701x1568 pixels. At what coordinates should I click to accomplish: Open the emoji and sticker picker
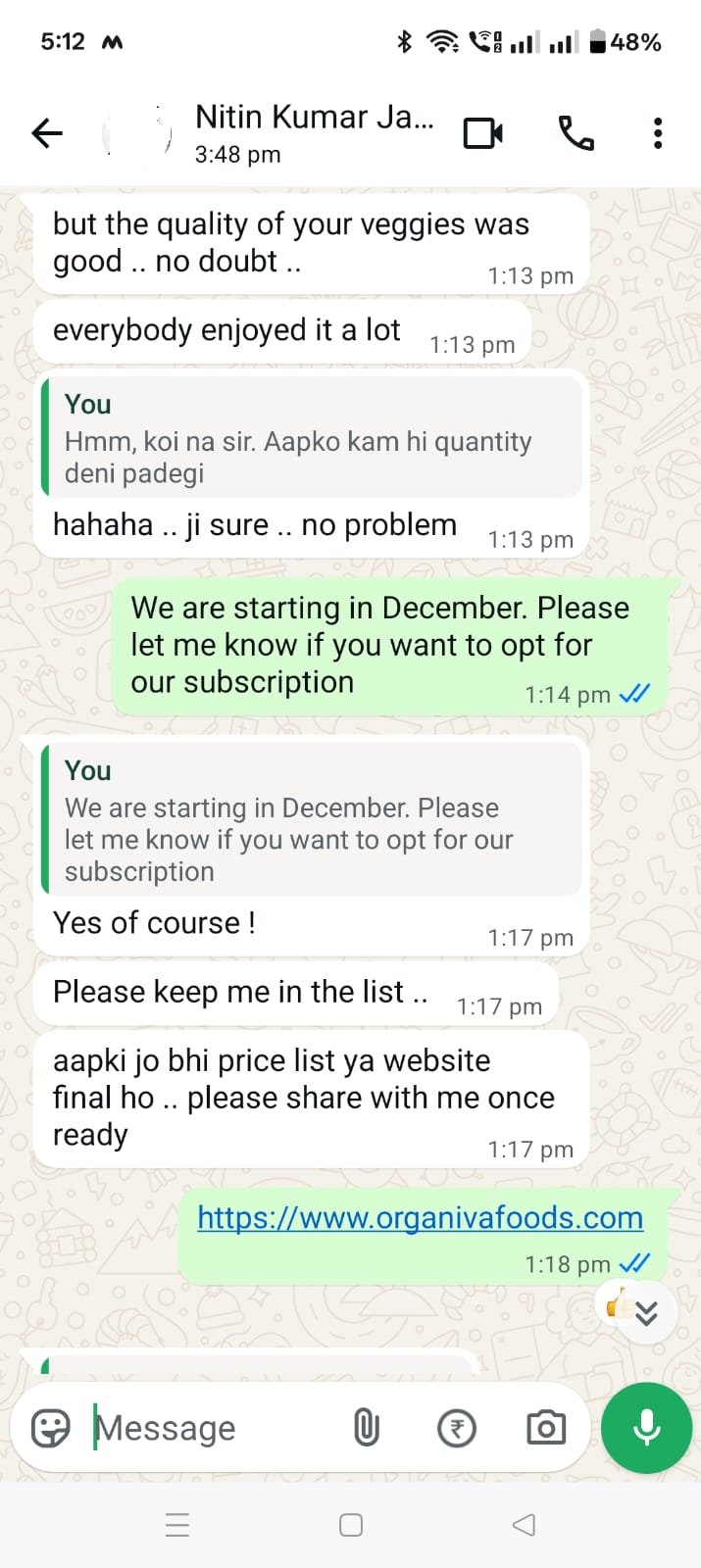tap(51, 1428)
